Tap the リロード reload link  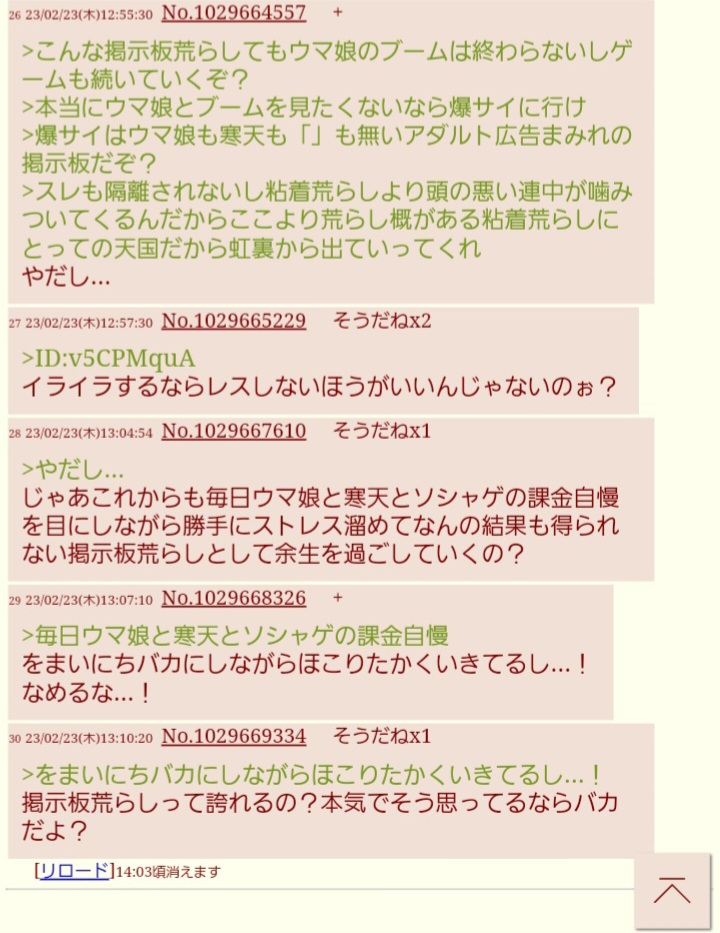[75, 871]
